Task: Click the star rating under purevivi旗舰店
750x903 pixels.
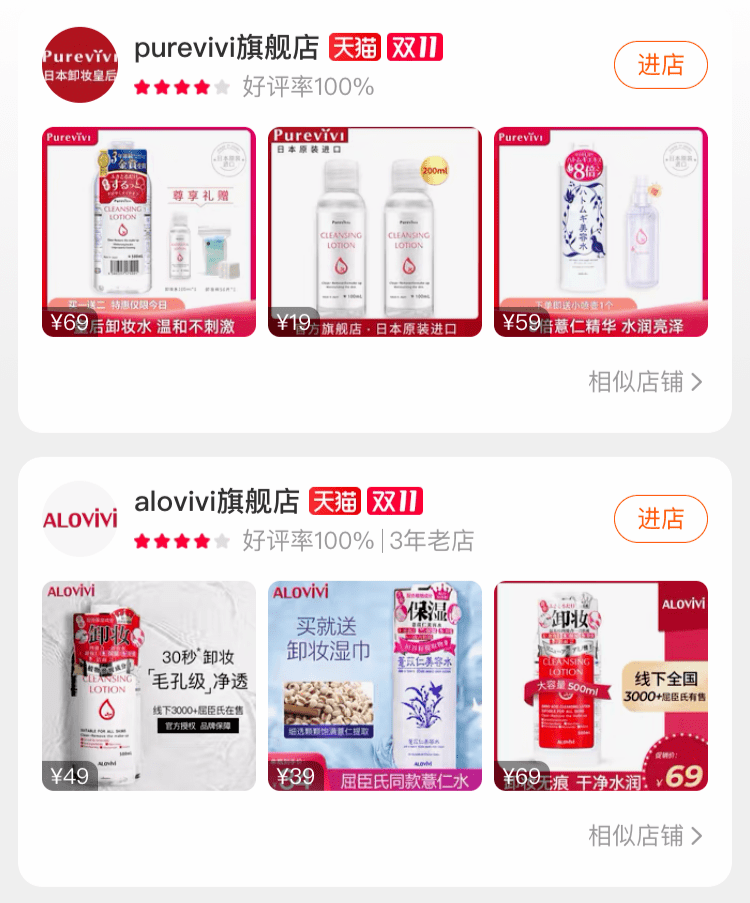Action: pyautogui.click(x=180, y=88)
